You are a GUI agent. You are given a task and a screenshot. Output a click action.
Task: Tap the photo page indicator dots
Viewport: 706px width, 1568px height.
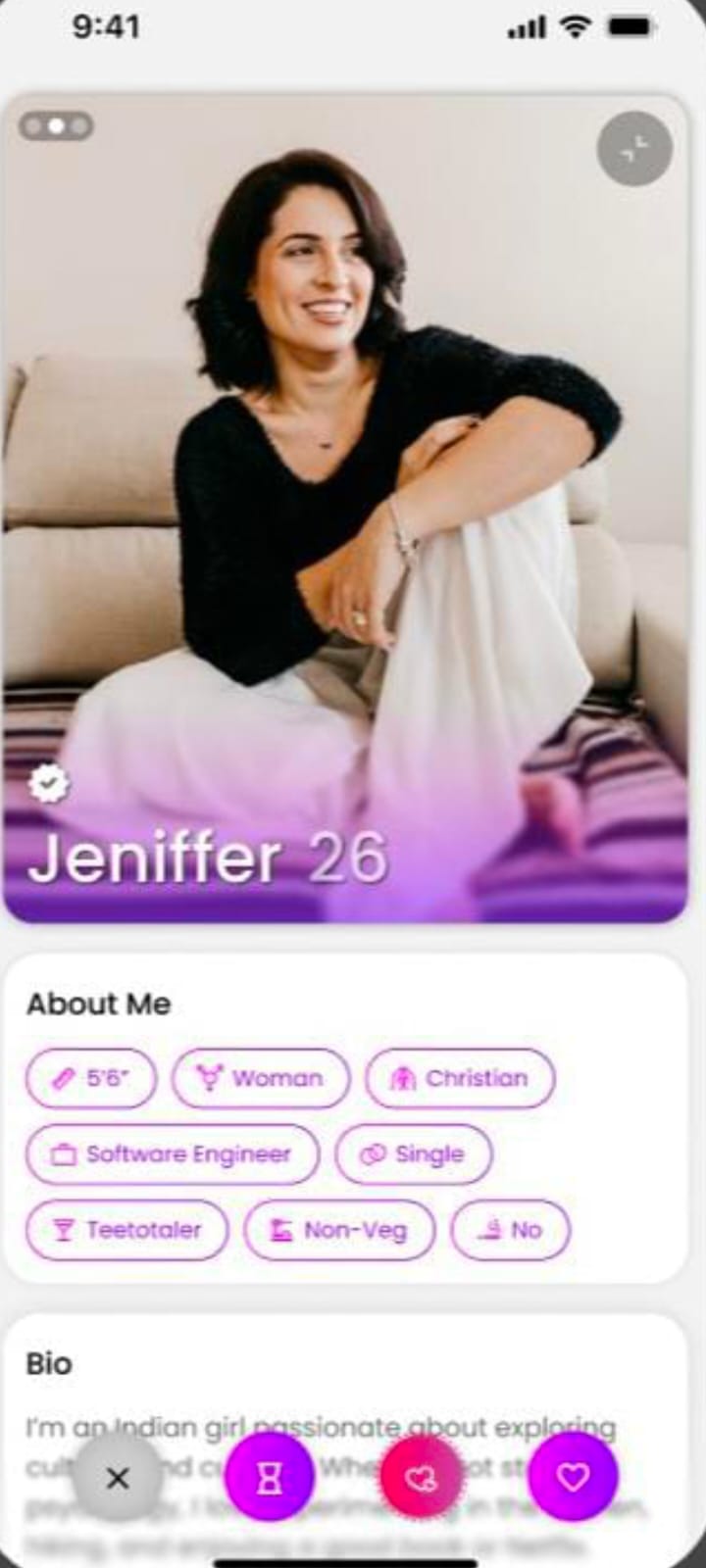(56, 126)
